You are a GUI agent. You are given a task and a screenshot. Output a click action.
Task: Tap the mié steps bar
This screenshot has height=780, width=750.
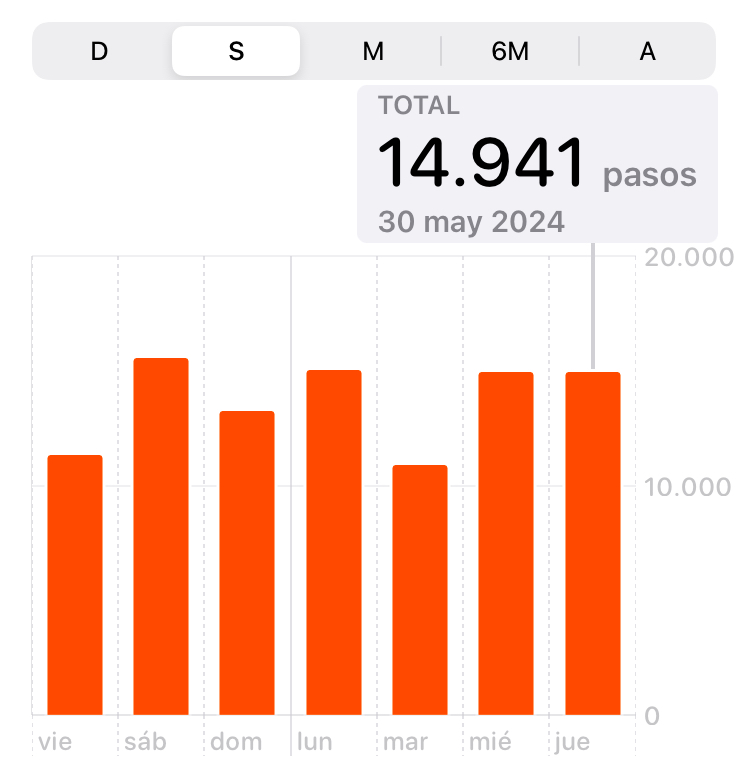506,544
